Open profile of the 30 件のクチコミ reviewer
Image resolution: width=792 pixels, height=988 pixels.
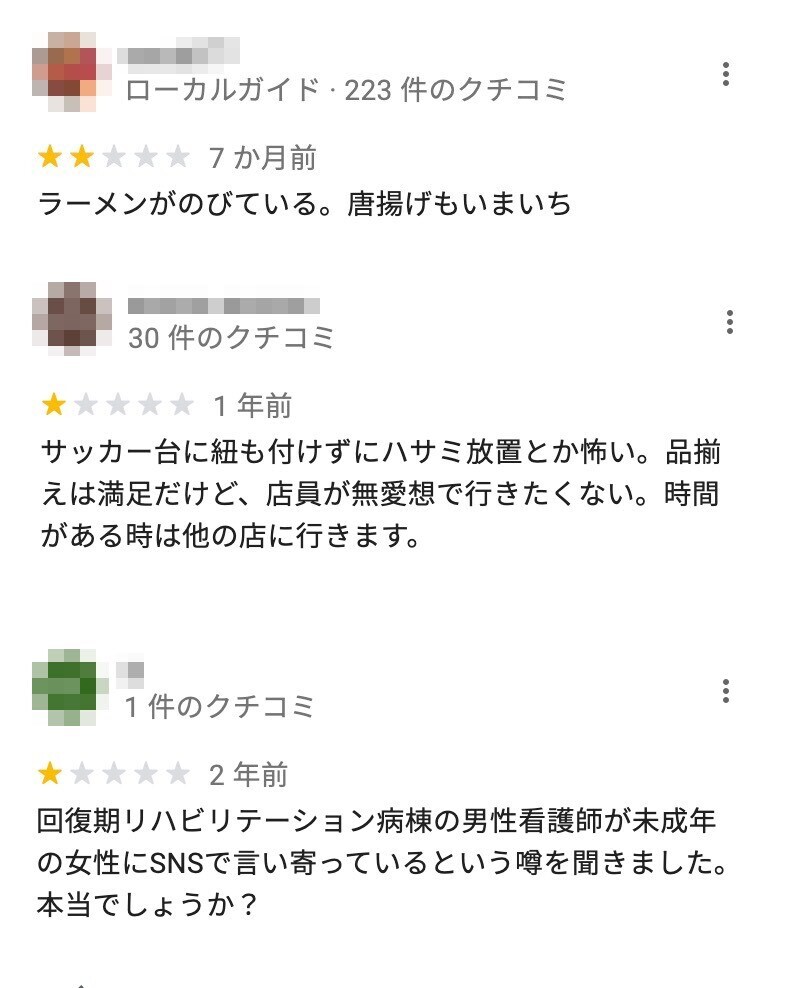click(x=72, y=319)
